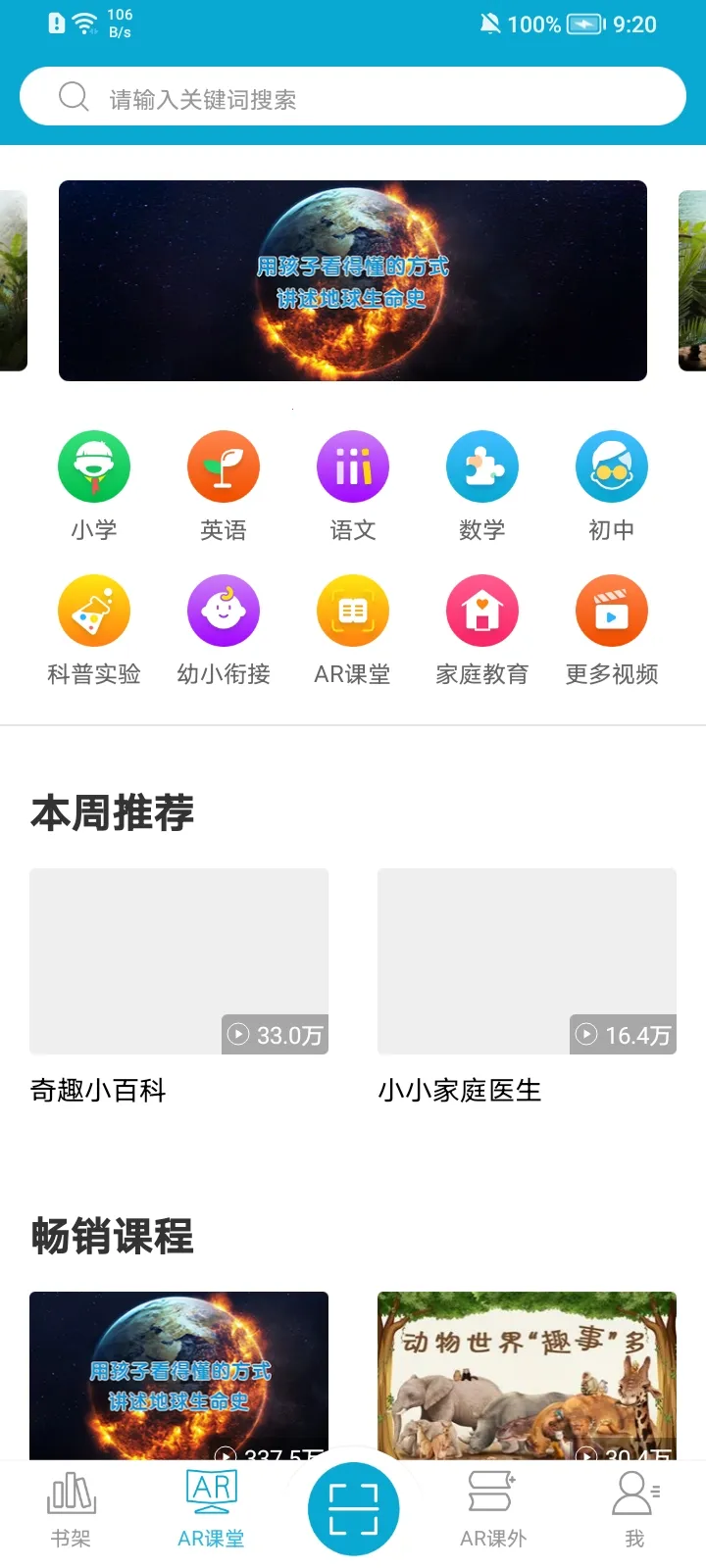
Task: Tap the search input field
Action: pyautogui.click(x=353, y=96)
